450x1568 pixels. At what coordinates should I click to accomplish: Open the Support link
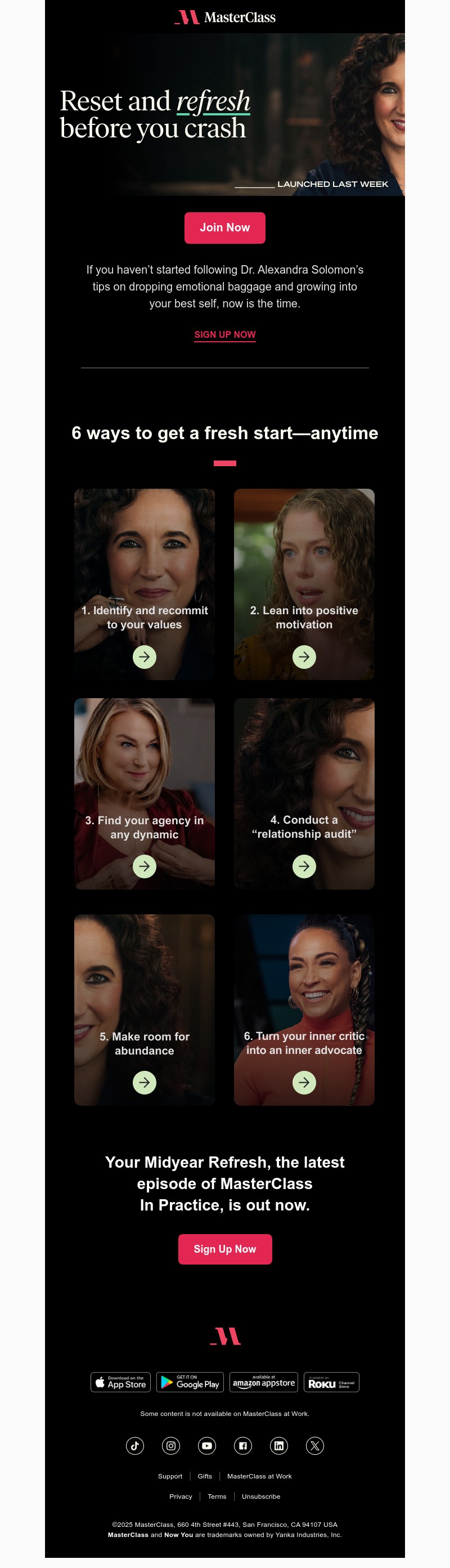click(x=170, y=1476)
